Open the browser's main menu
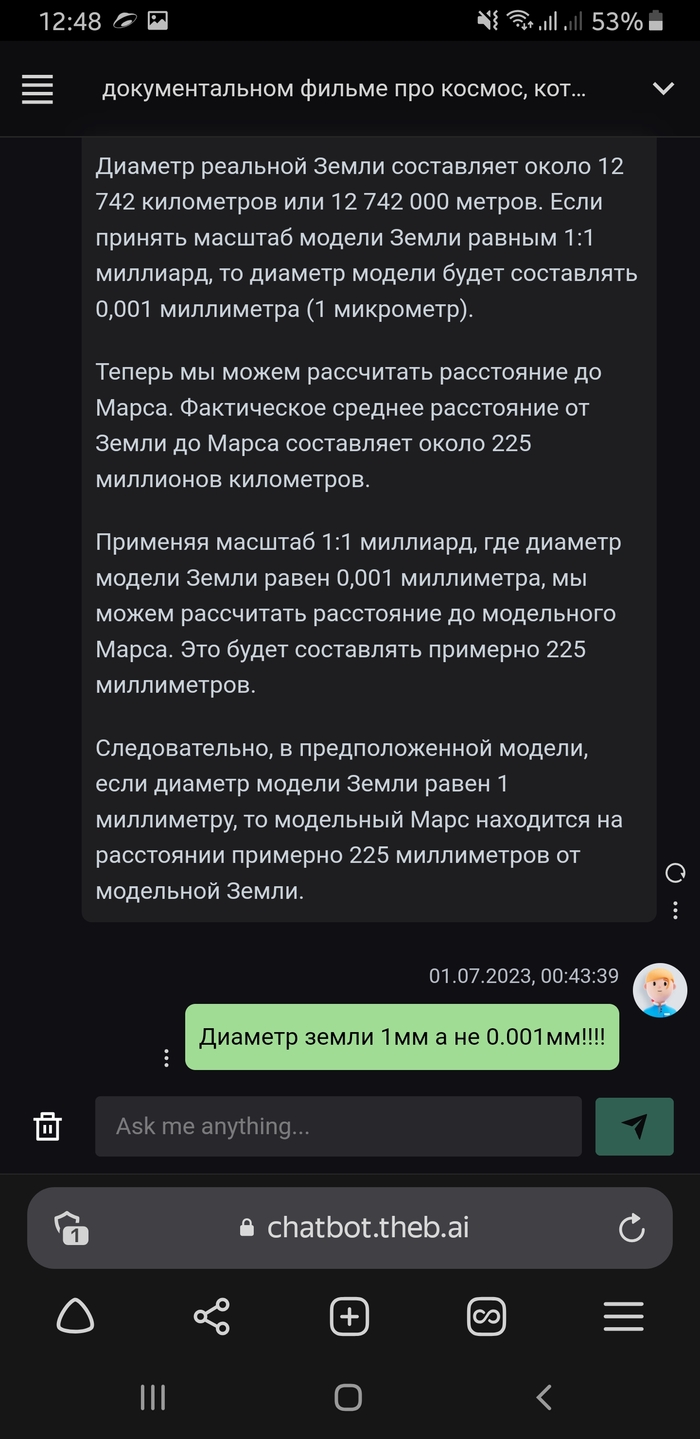Viewport: 700px width, 1439px height. [x=623, y=1316]
